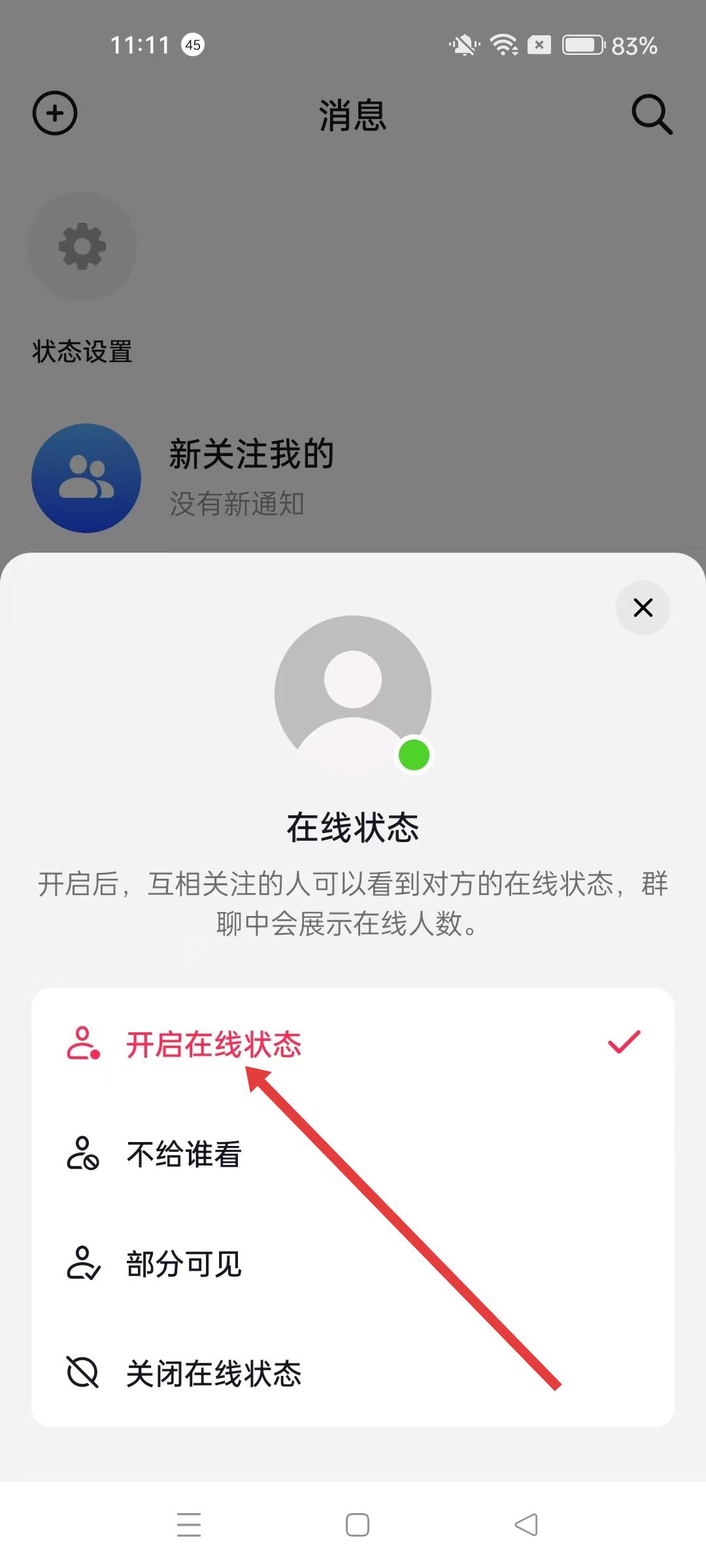Tap the system back button
706x1568 pixels.
pyautogui.click(x=526, y=1525)
